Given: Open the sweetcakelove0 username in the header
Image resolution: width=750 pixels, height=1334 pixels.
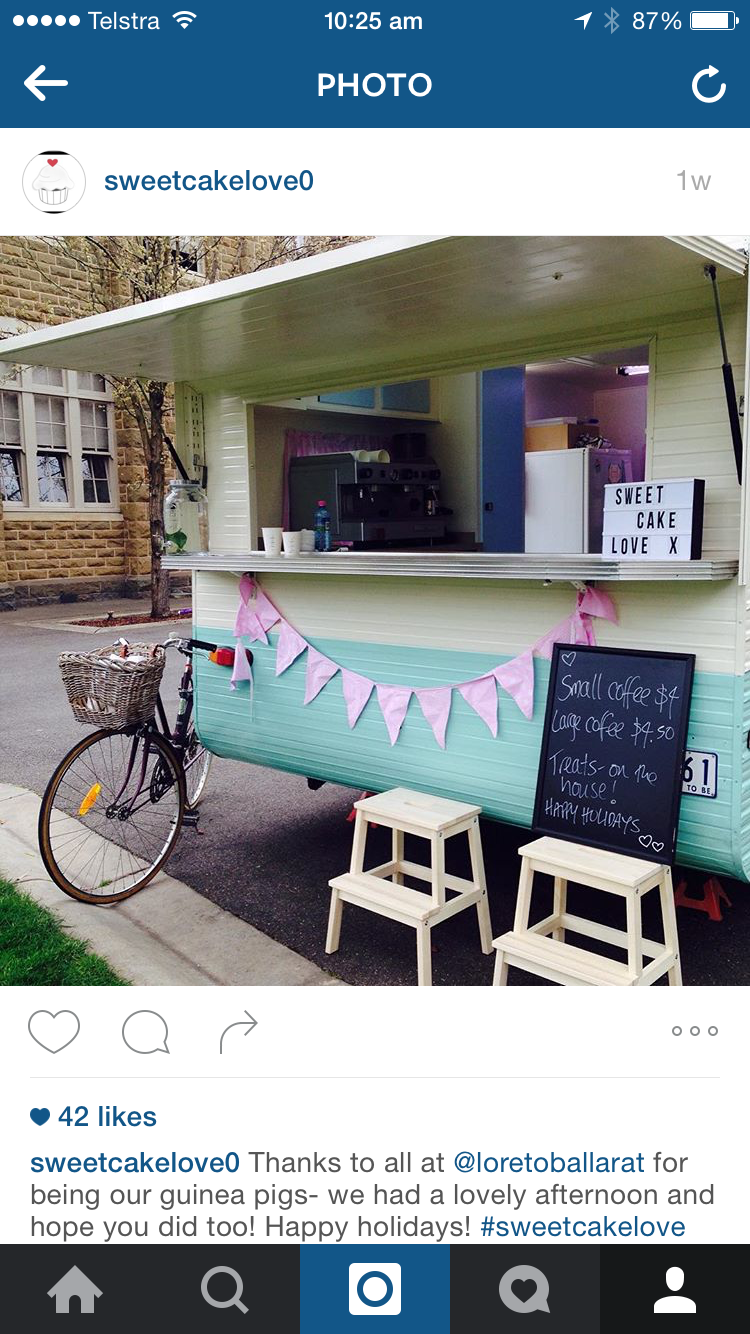Looking at the screenshot, I should pyautogui.click(x=209, y=181).
